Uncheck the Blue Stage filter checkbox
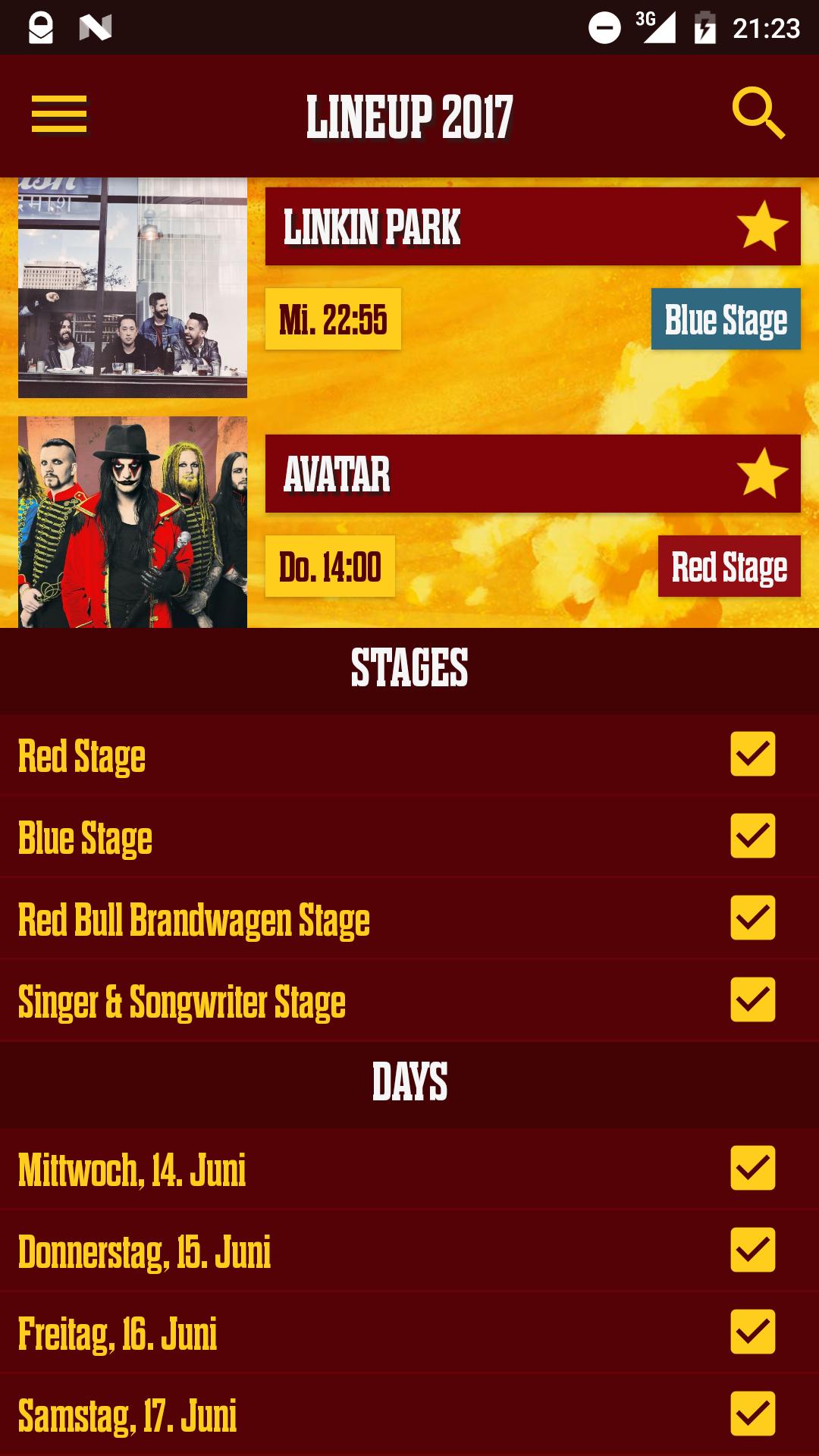 [x=752, y=836]
